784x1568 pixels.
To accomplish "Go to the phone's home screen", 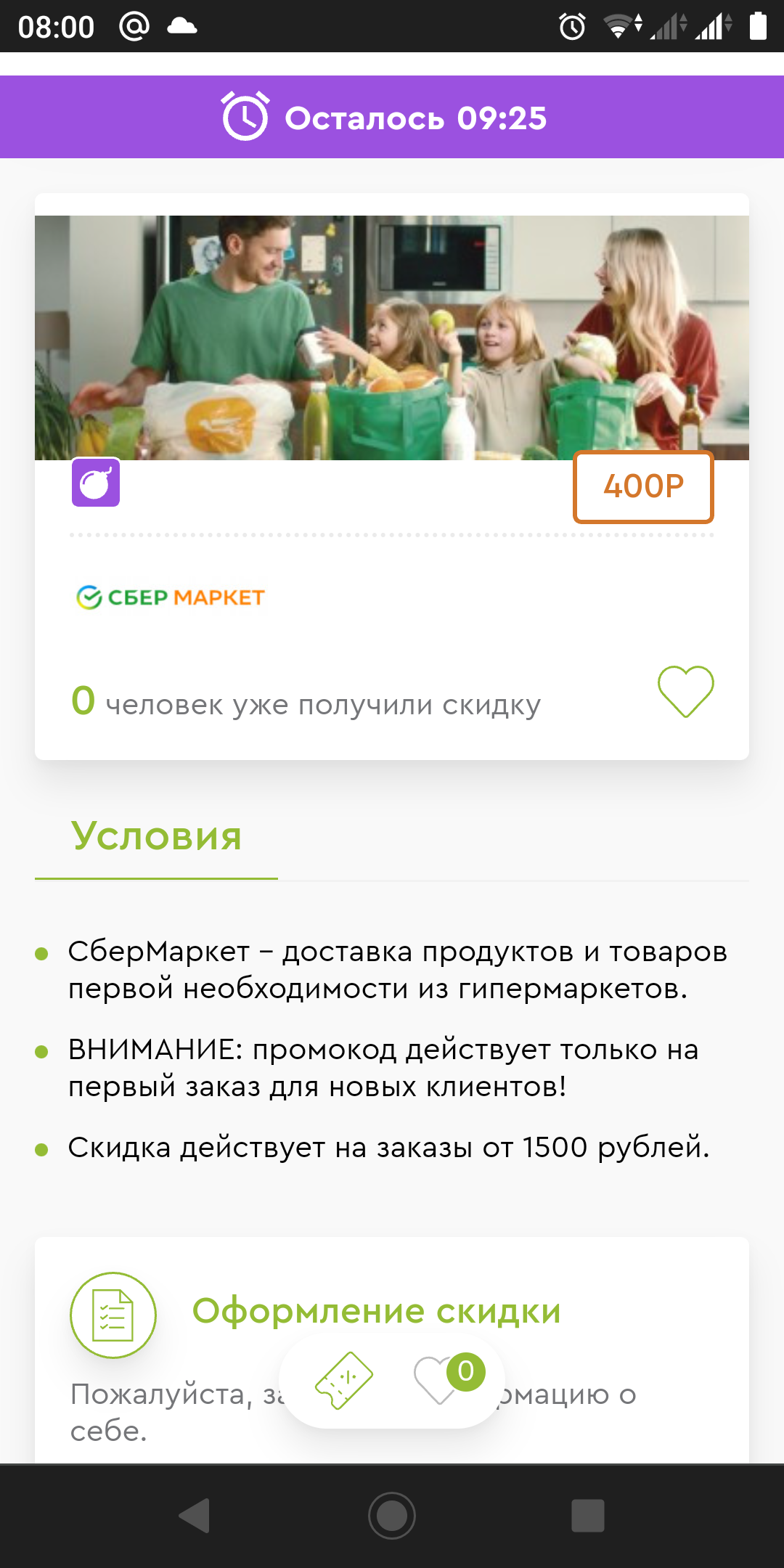I will pyautogui.click(x=392, y=1516).
